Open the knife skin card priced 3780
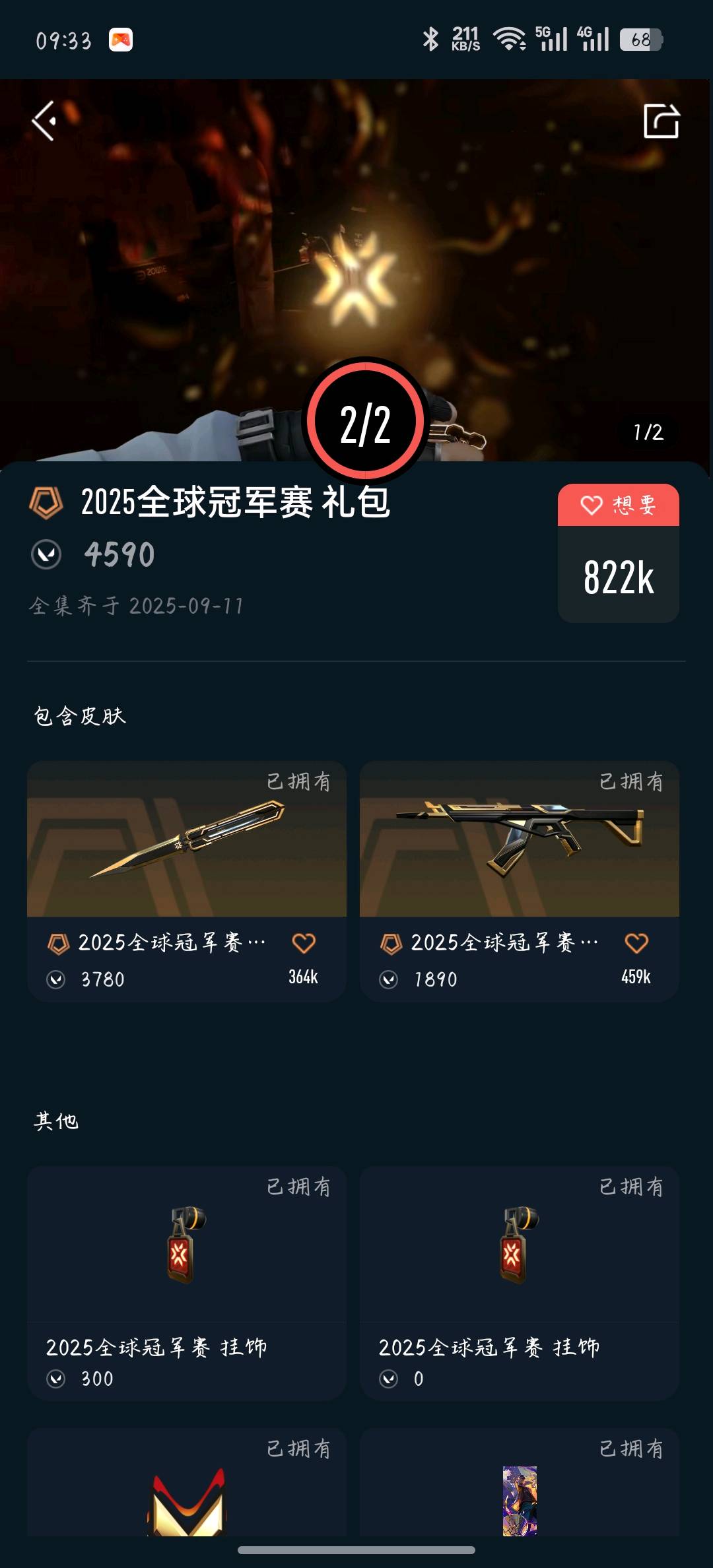This screenshot has width=713, height=1568. click(186, 851)
